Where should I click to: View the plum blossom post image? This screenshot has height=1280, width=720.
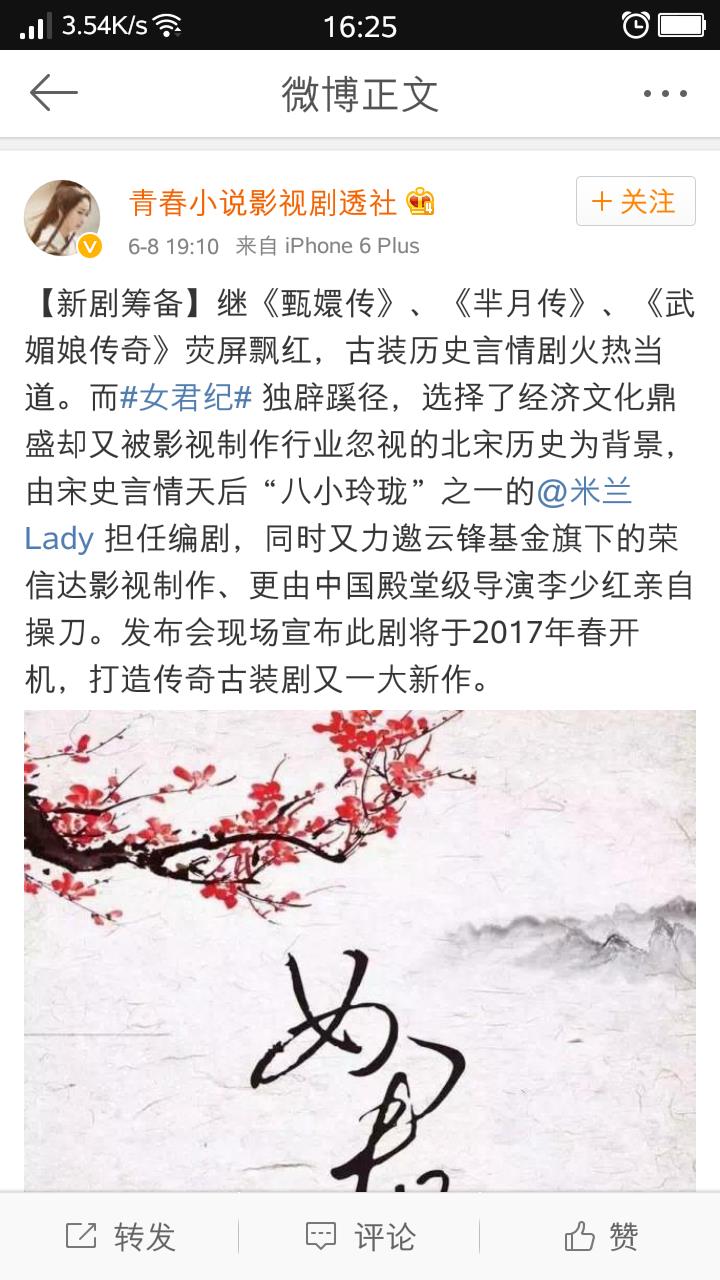360,950
